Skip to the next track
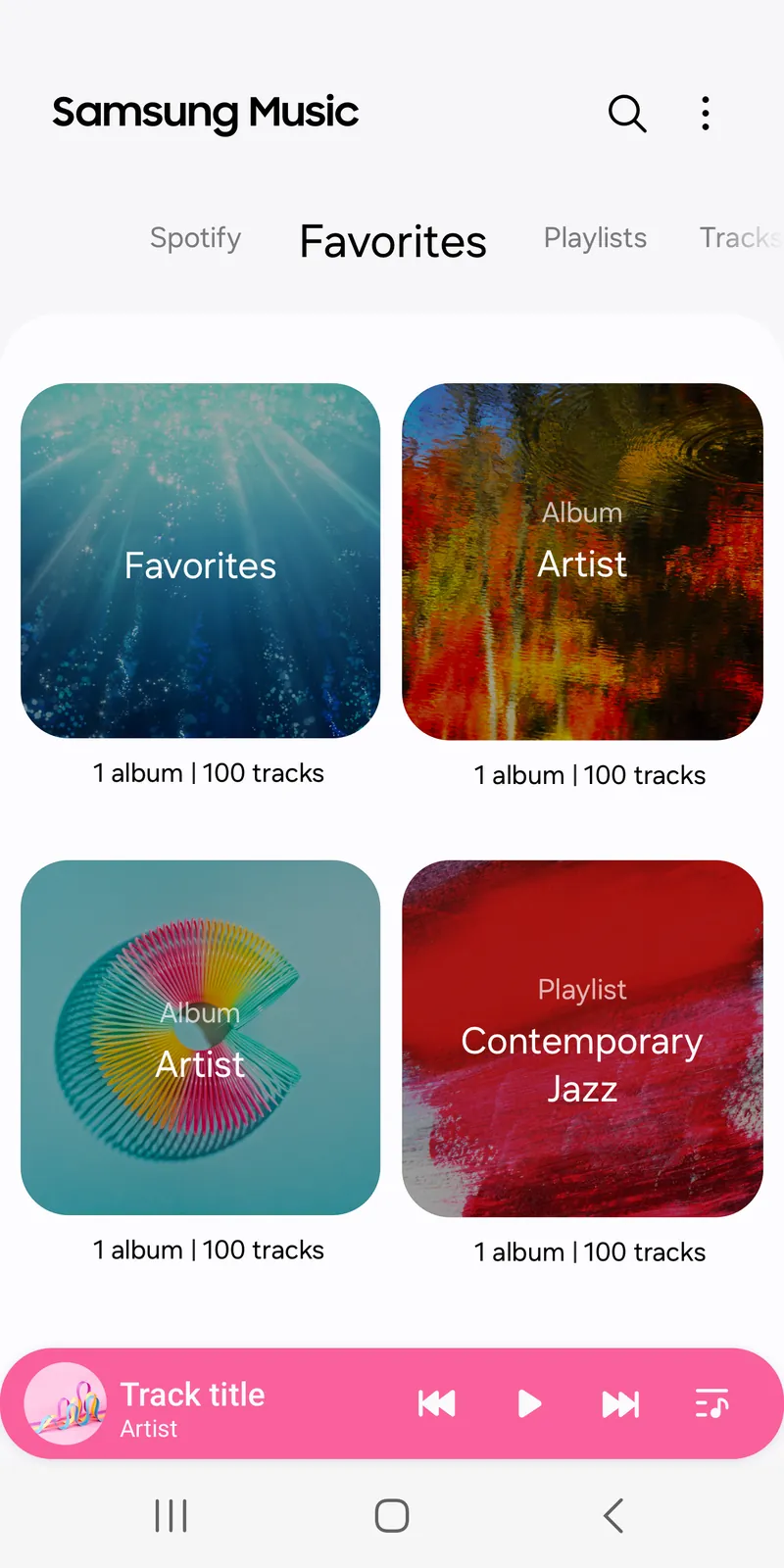 click(620, 1403)
